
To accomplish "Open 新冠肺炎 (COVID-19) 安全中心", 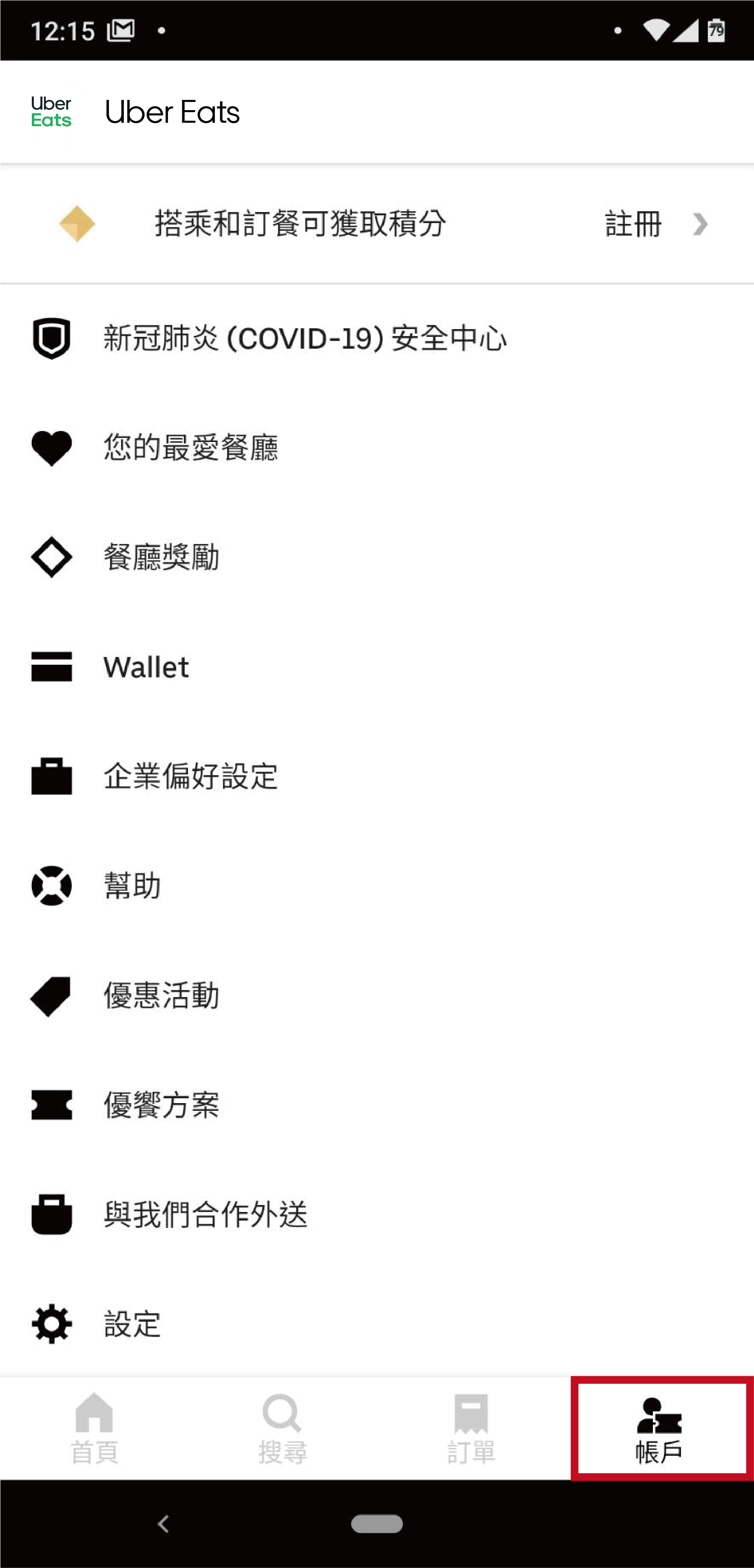I will [x=304, y=338].
